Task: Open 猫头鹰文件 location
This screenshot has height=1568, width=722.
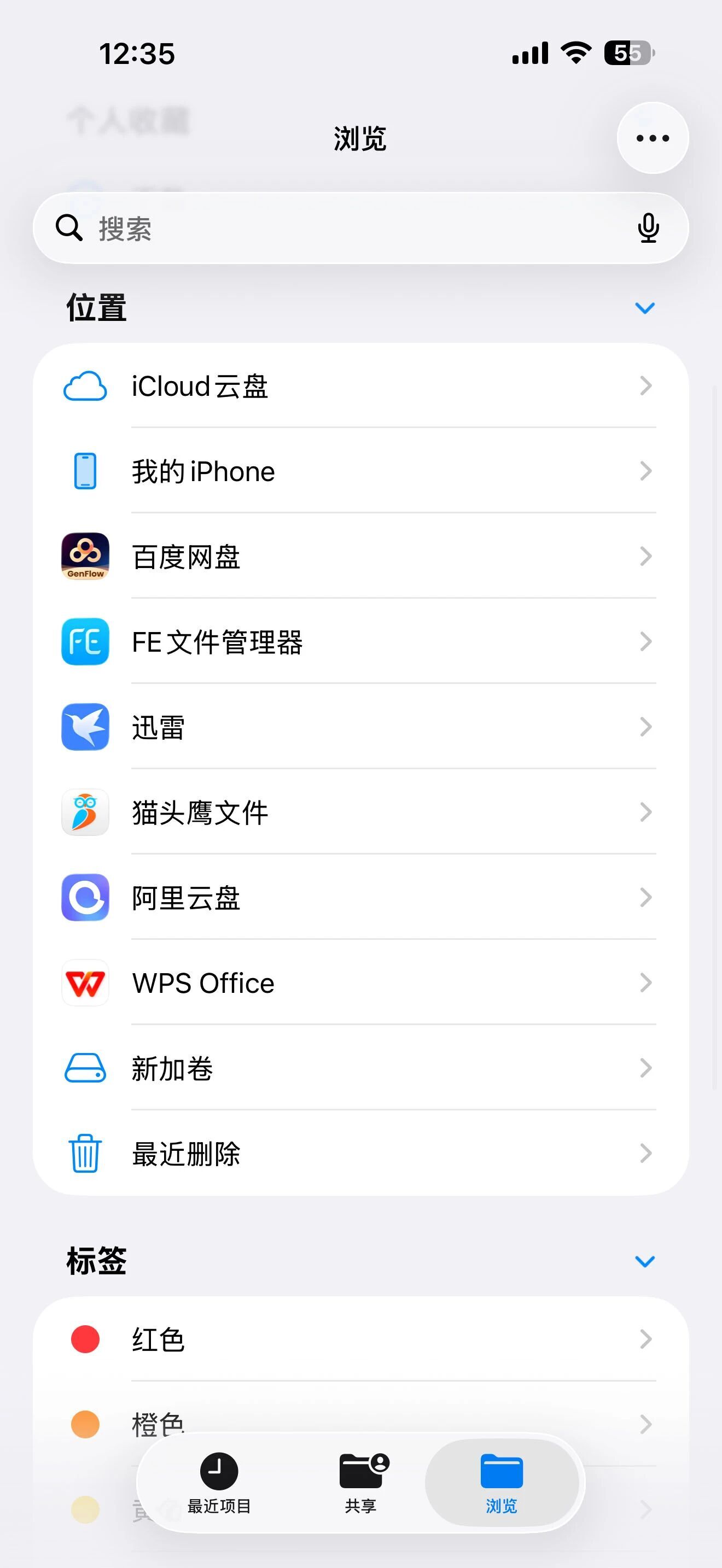Action: (x=360, y=812)
